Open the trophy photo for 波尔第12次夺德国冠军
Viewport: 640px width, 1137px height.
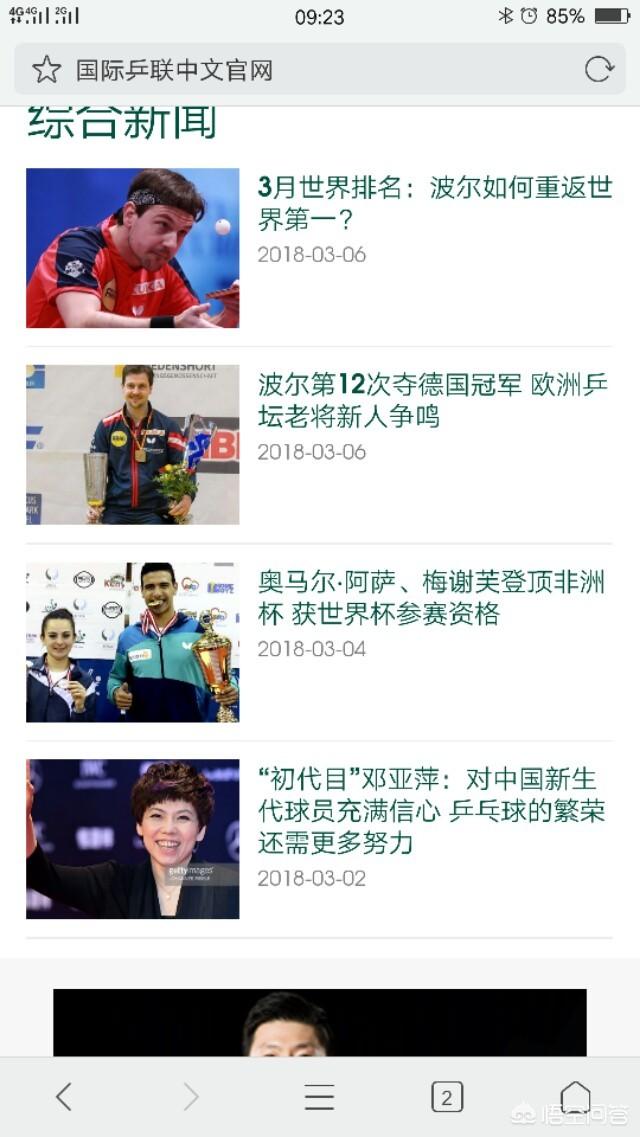[133, 444]
